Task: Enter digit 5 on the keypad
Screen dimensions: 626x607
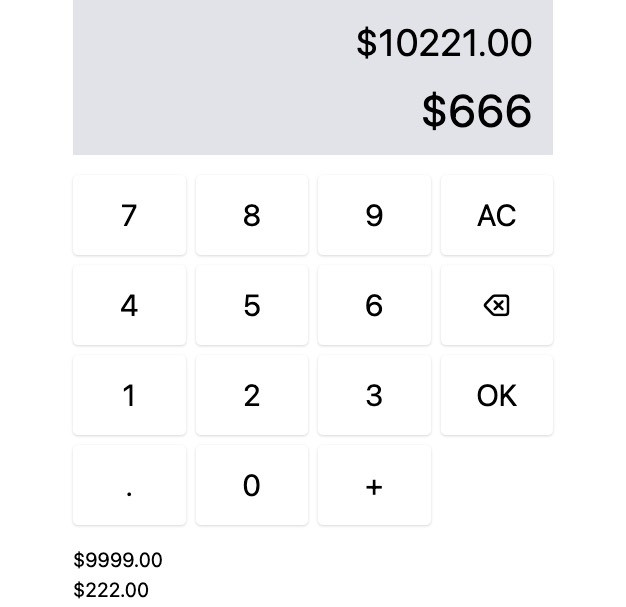Action: 252,305
